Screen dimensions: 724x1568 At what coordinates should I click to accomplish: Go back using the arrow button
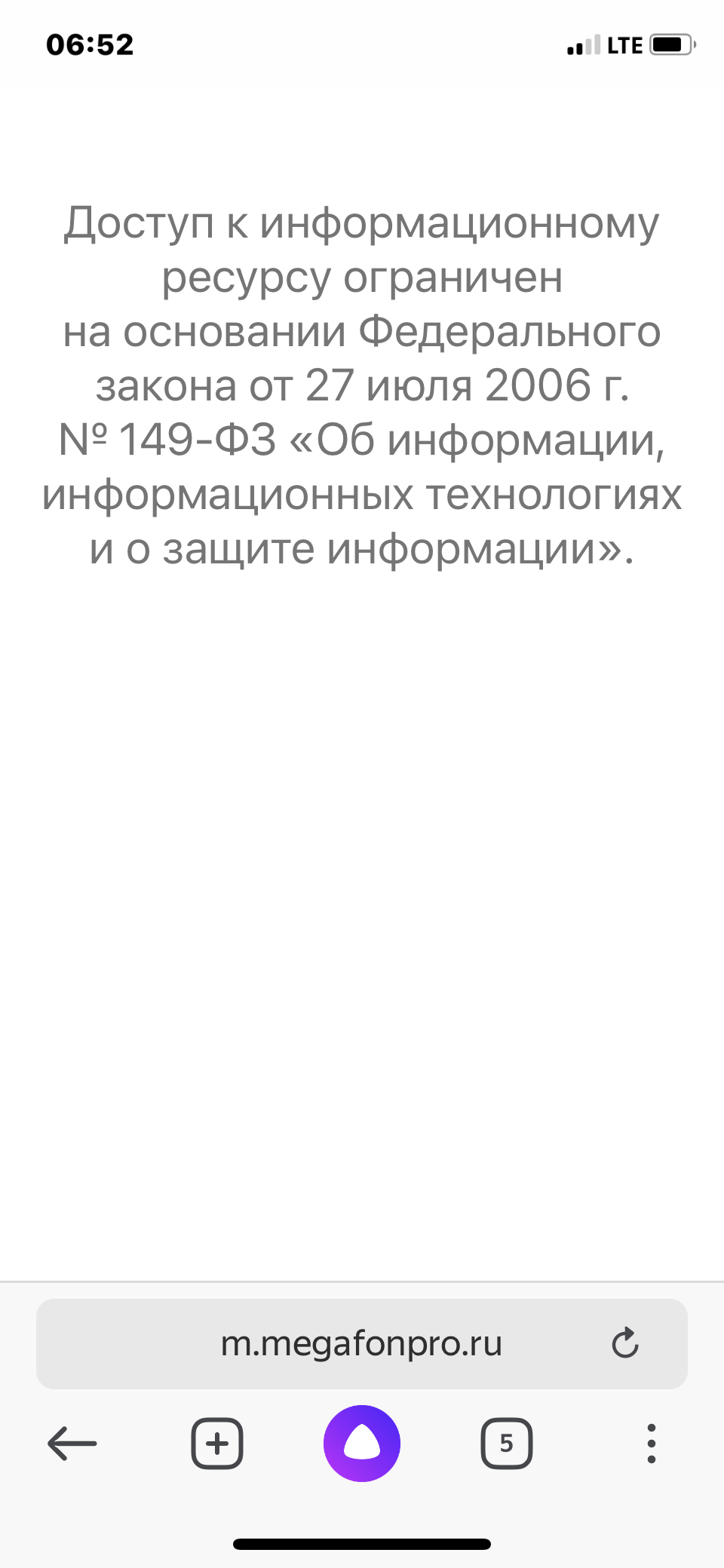tap(72, 1444)
